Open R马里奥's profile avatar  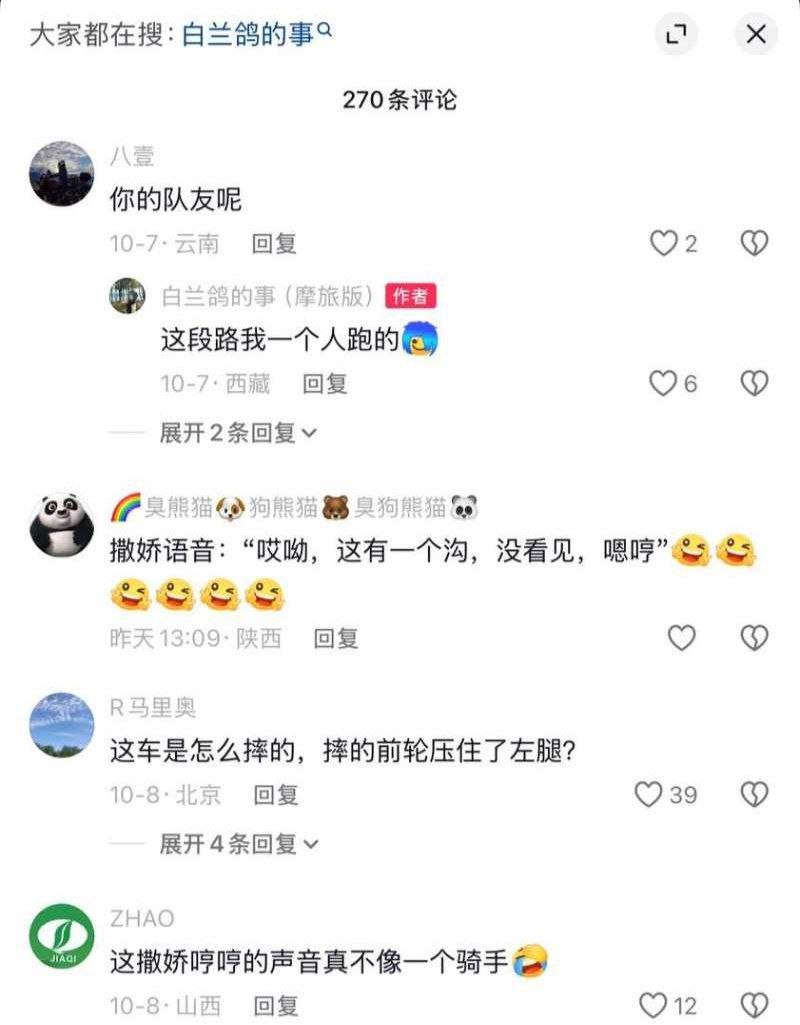pos(62,724)
